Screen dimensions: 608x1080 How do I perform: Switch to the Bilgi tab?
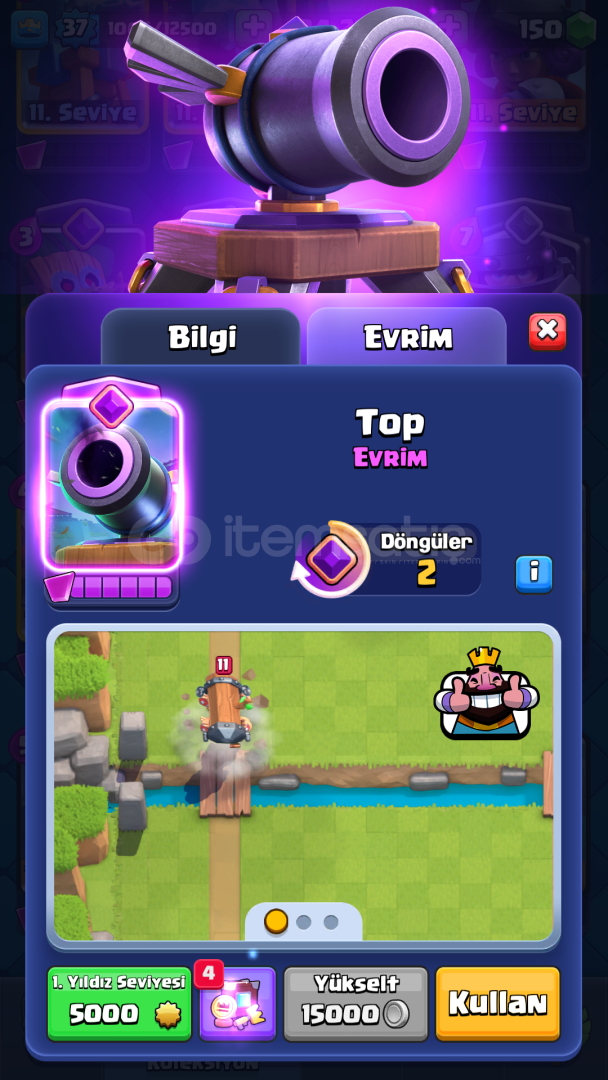pyautogui.click(x=201, y=338)
